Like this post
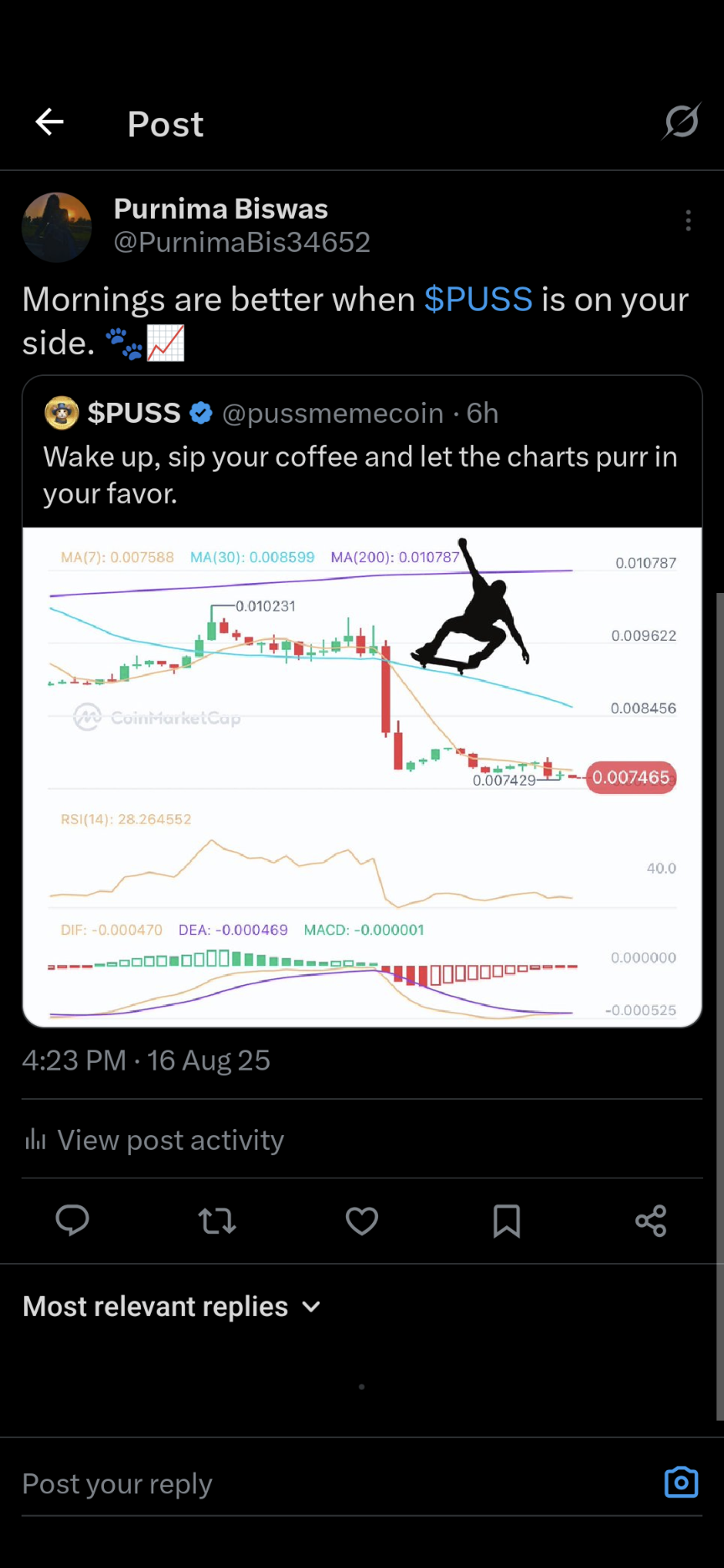Screen dimensions: 724x1568 pos(362,1220)
